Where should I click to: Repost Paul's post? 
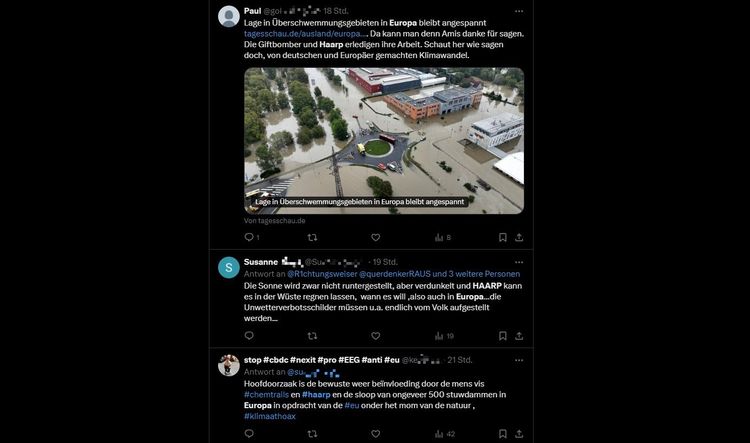[312, 237]
